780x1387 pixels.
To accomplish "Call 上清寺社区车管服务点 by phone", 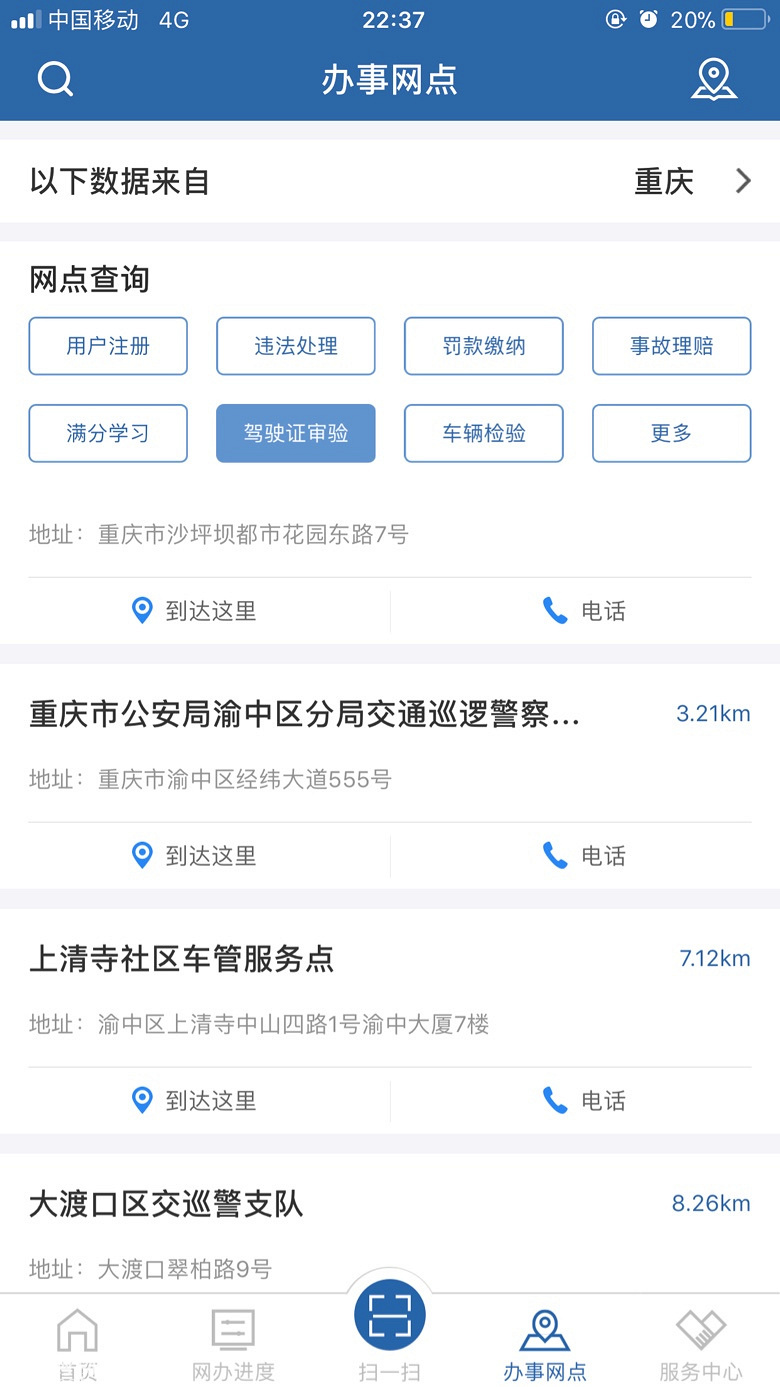I will [x=584, y=1101].
